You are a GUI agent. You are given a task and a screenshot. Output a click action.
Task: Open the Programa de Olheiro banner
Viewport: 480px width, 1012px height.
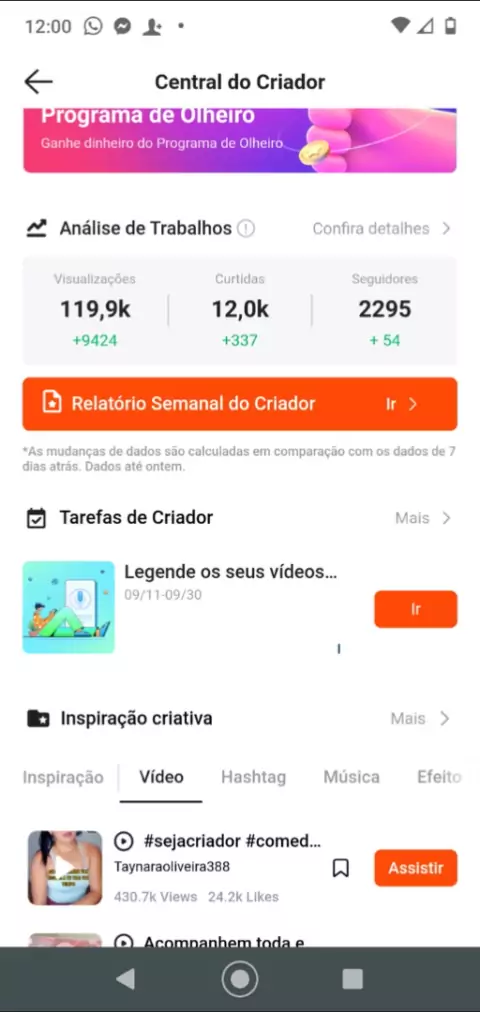(240, 140)
